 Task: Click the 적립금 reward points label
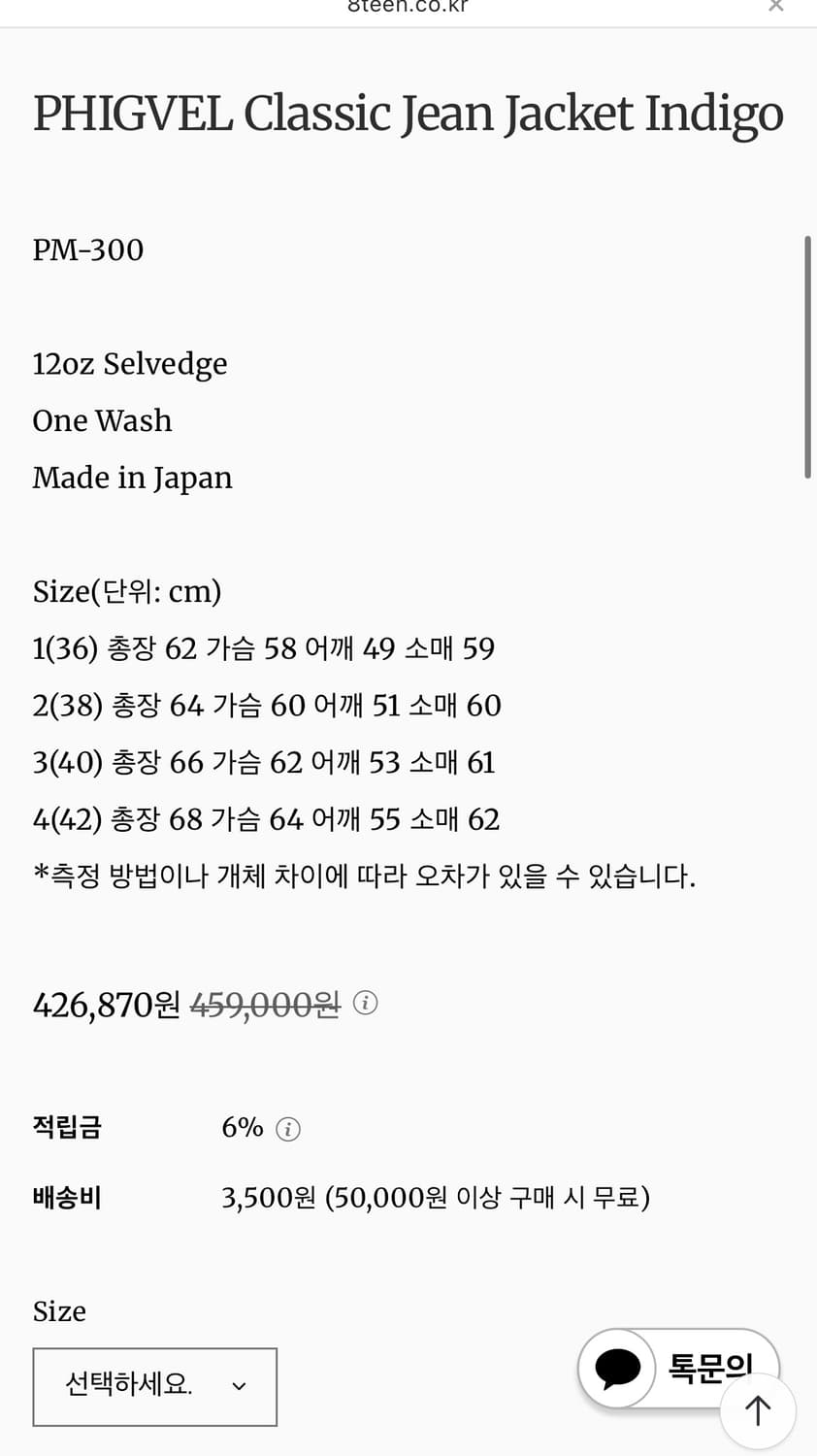(x=67, y=1128)
